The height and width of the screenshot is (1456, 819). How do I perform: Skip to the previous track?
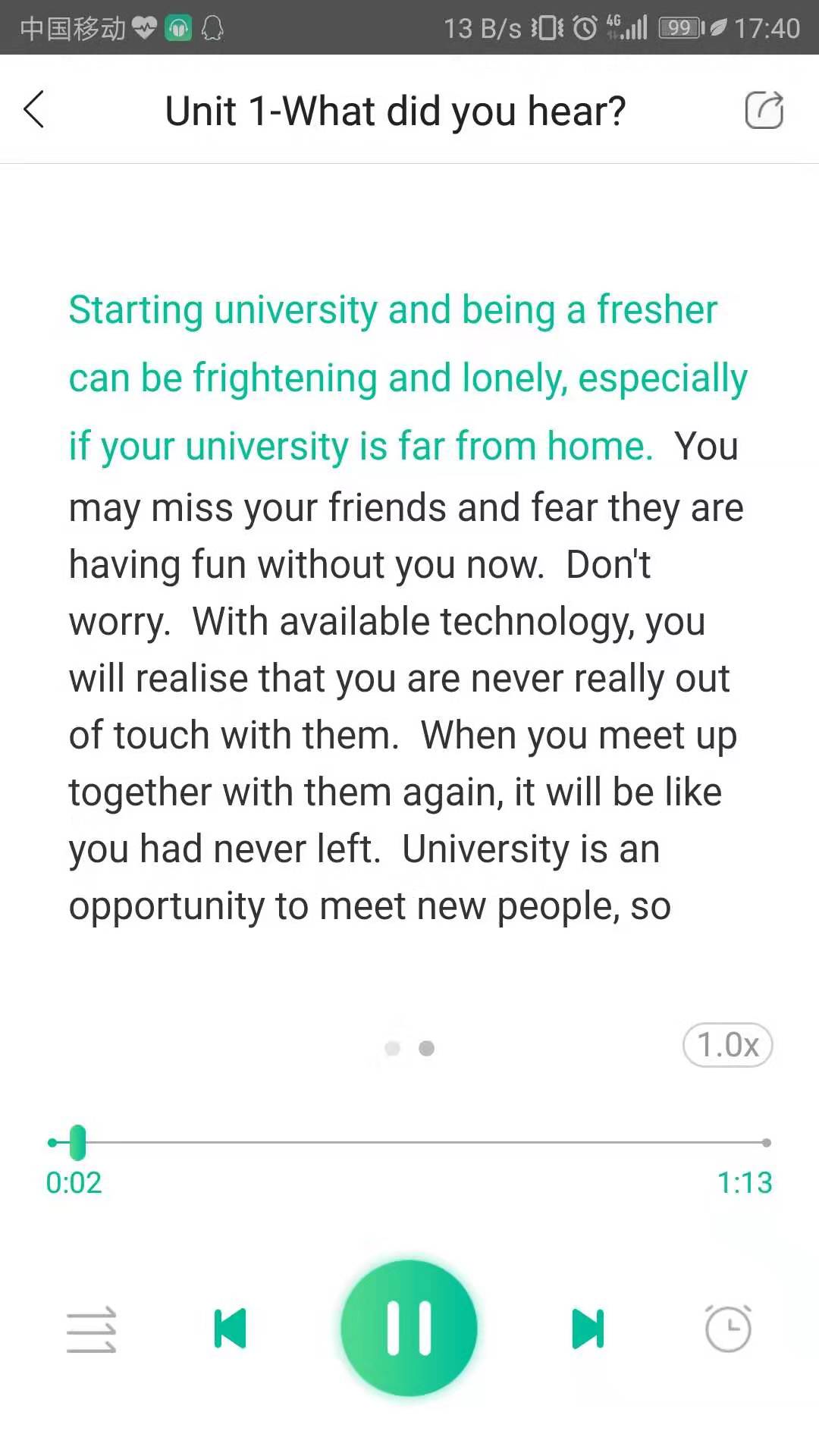(231, 1329)
